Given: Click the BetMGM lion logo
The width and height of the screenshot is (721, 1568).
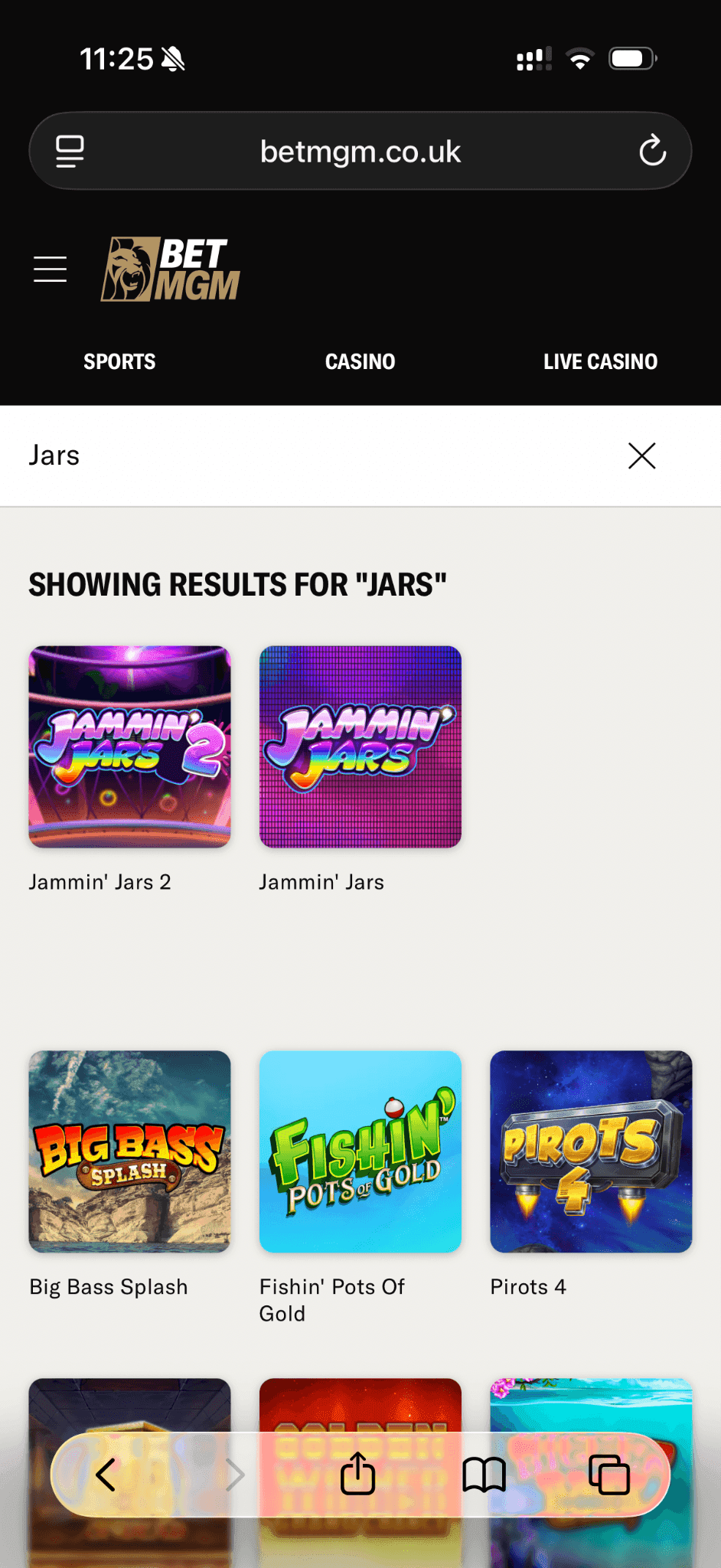Looking at the screenshot, I should (x=132, y=269).
